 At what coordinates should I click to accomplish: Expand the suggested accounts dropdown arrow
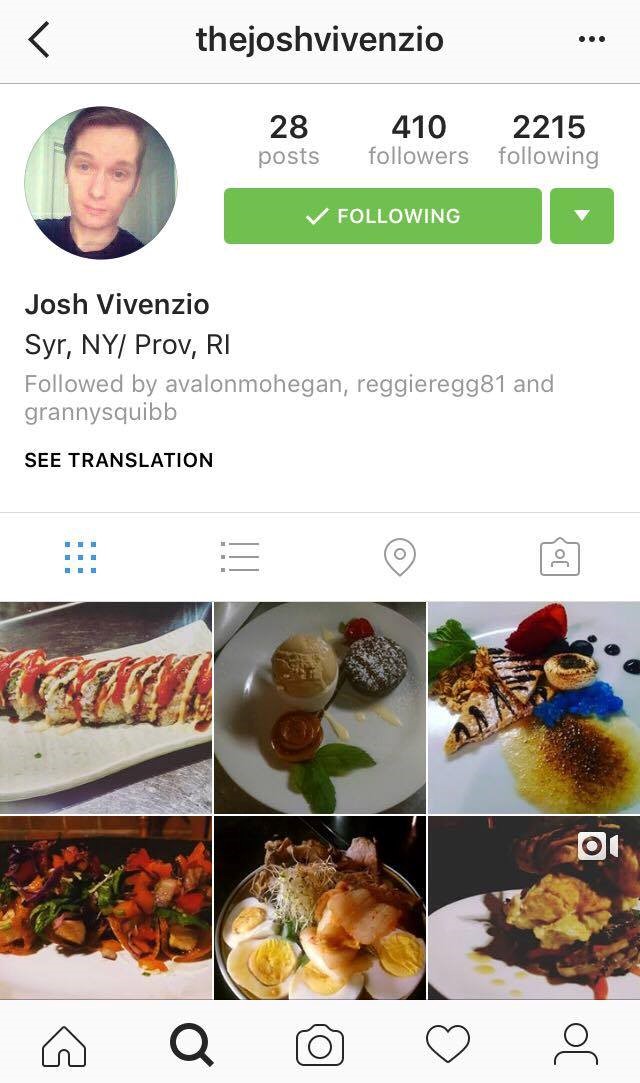pyautogui.click(x=582, y=216)
